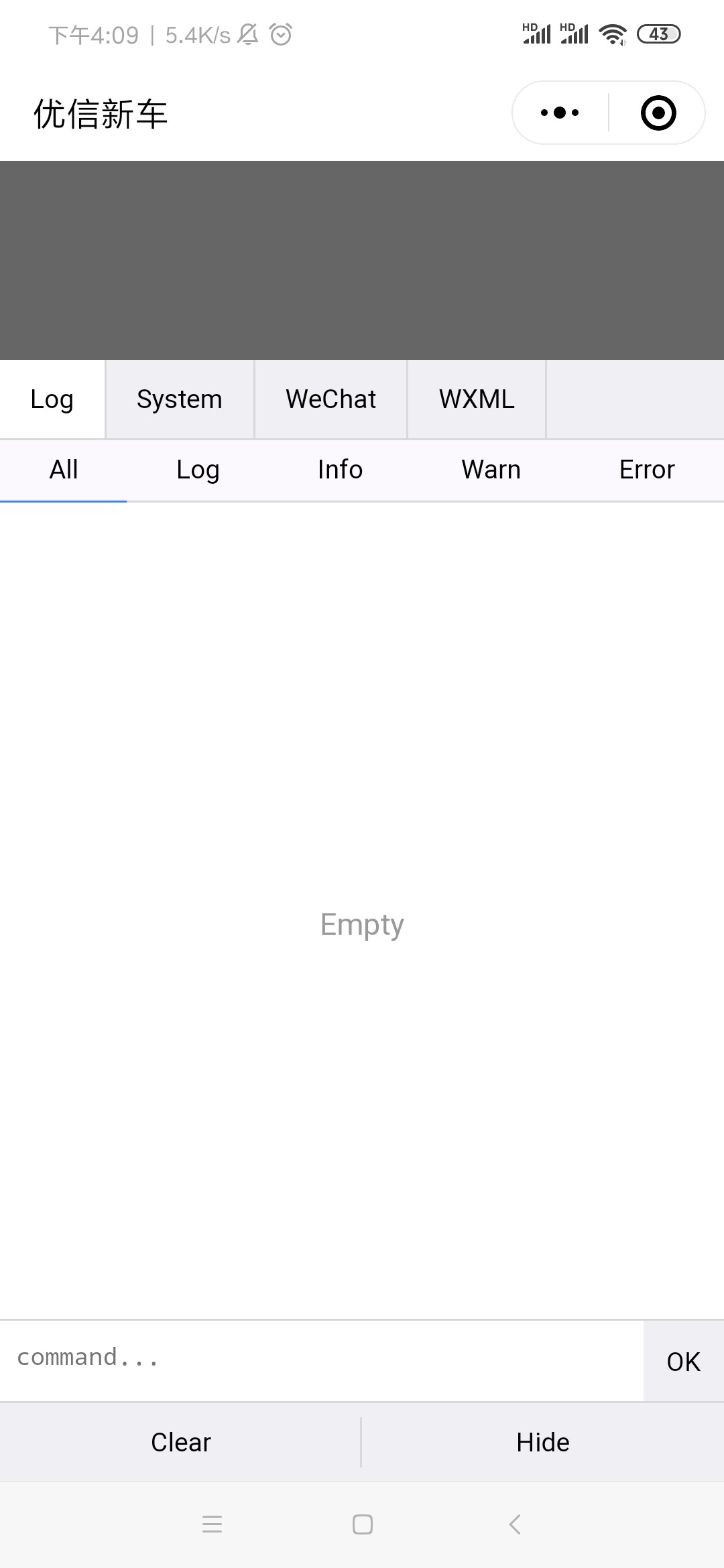
Task: Filter entries by Log level
Action: (198, 470)
